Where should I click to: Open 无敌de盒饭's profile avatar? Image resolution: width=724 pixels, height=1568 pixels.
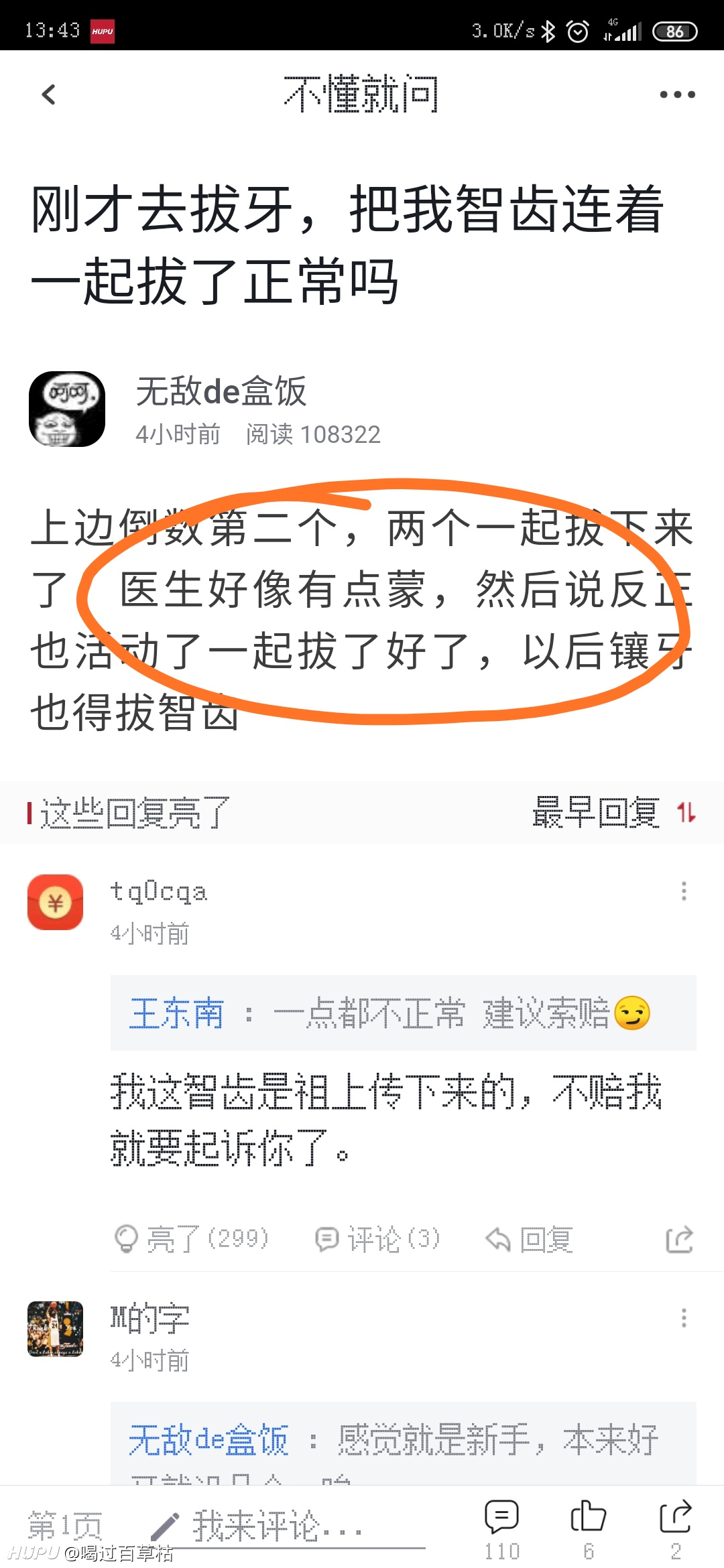point(67,409)
